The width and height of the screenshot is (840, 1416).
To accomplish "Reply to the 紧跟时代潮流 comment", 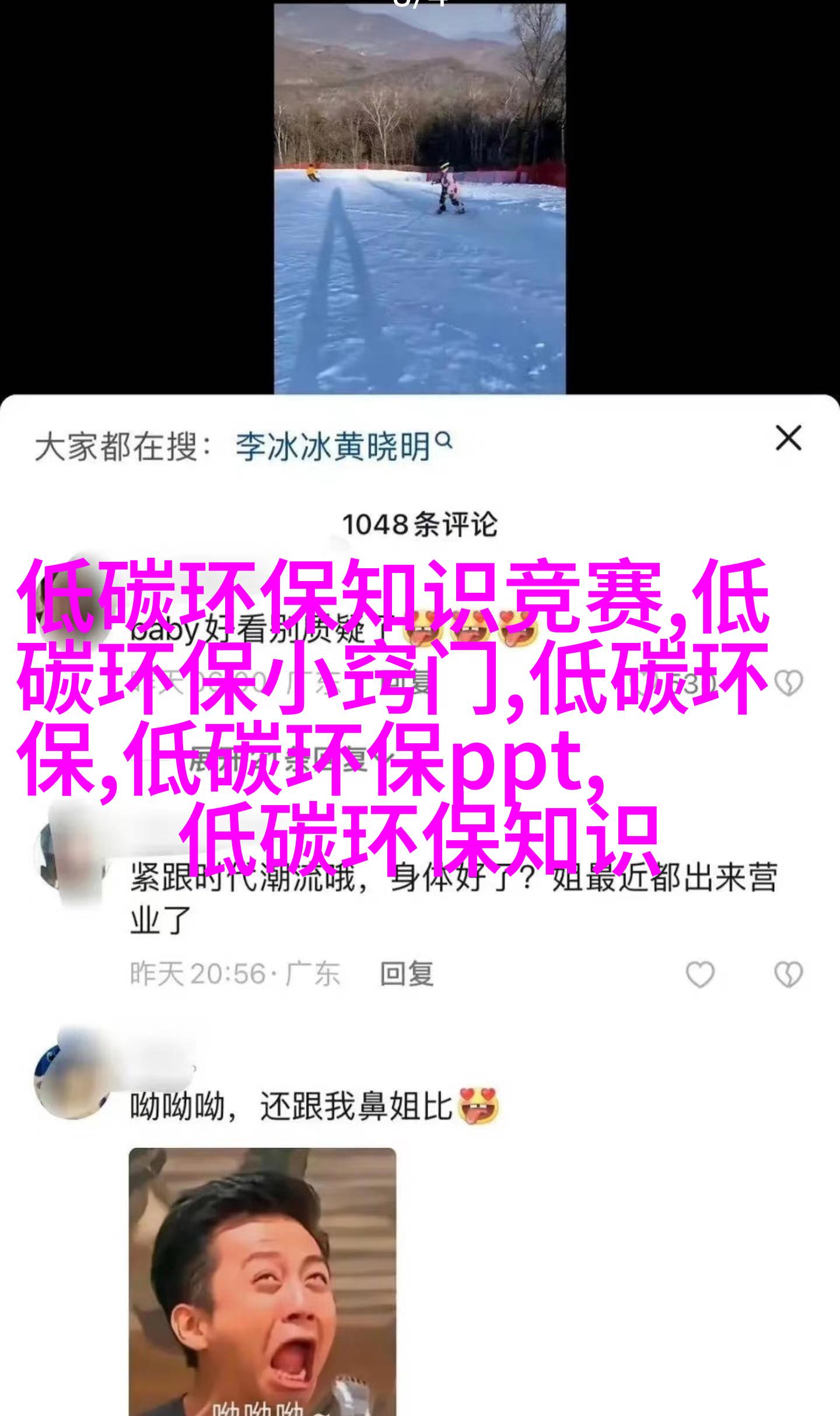I will [x=407, y=974].
